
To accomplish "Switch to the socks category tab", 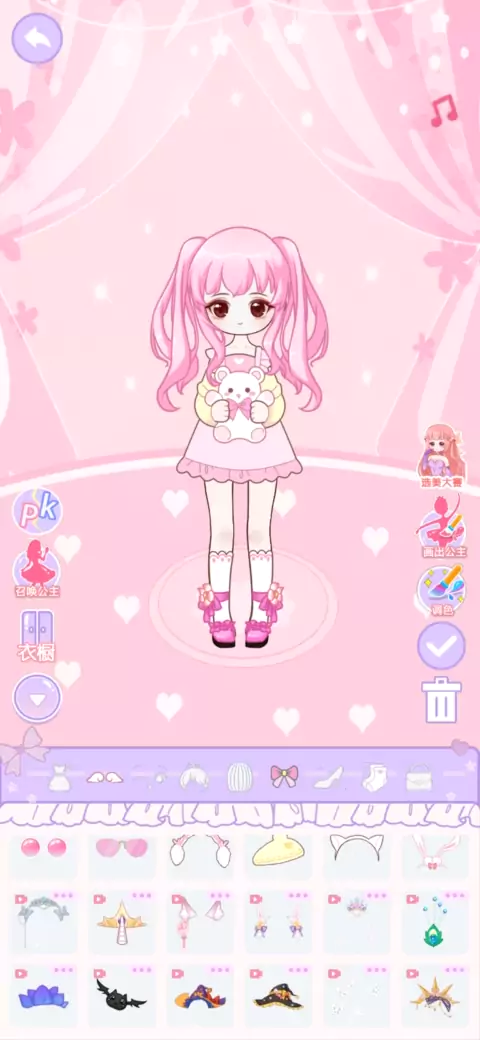I will 373,777.
